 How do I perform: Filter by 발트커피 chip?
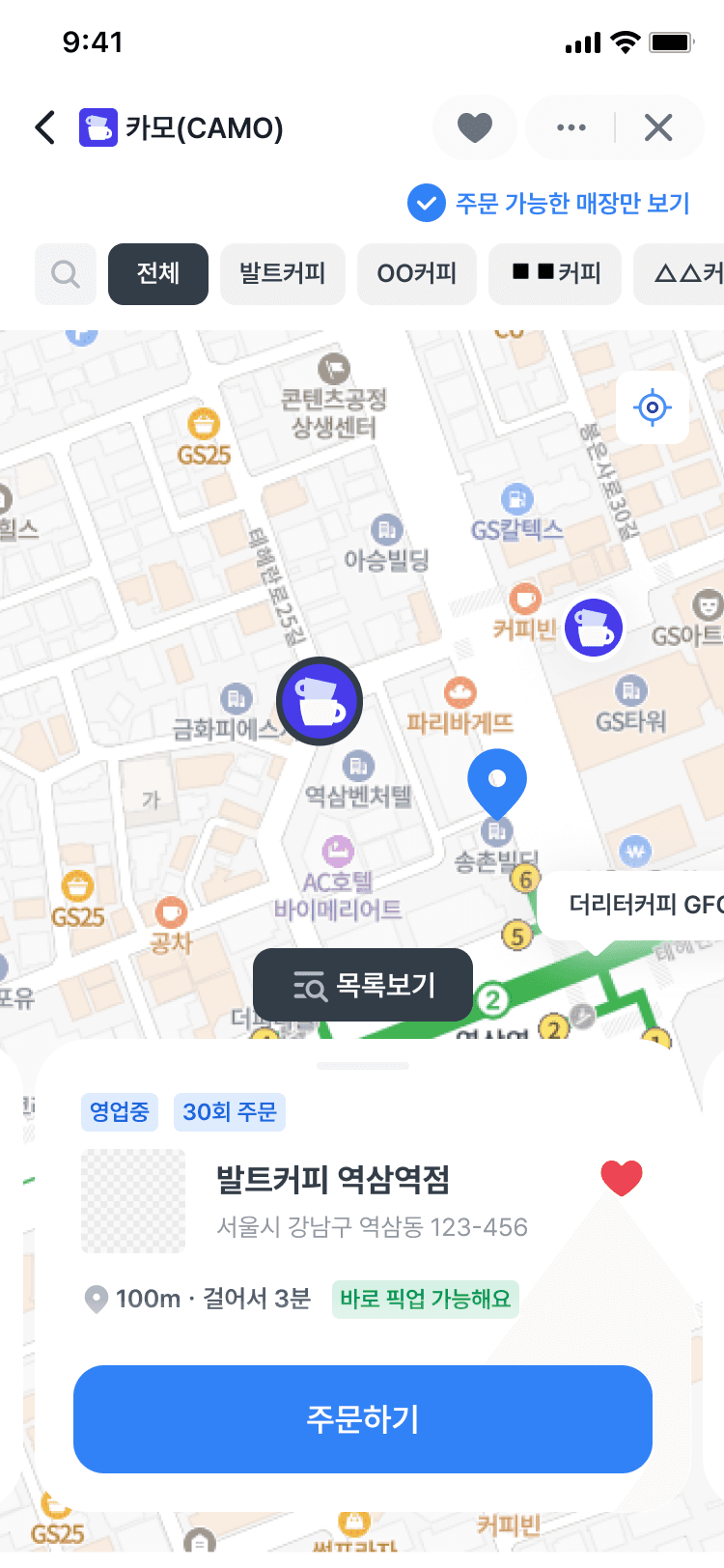coord(282,274)
